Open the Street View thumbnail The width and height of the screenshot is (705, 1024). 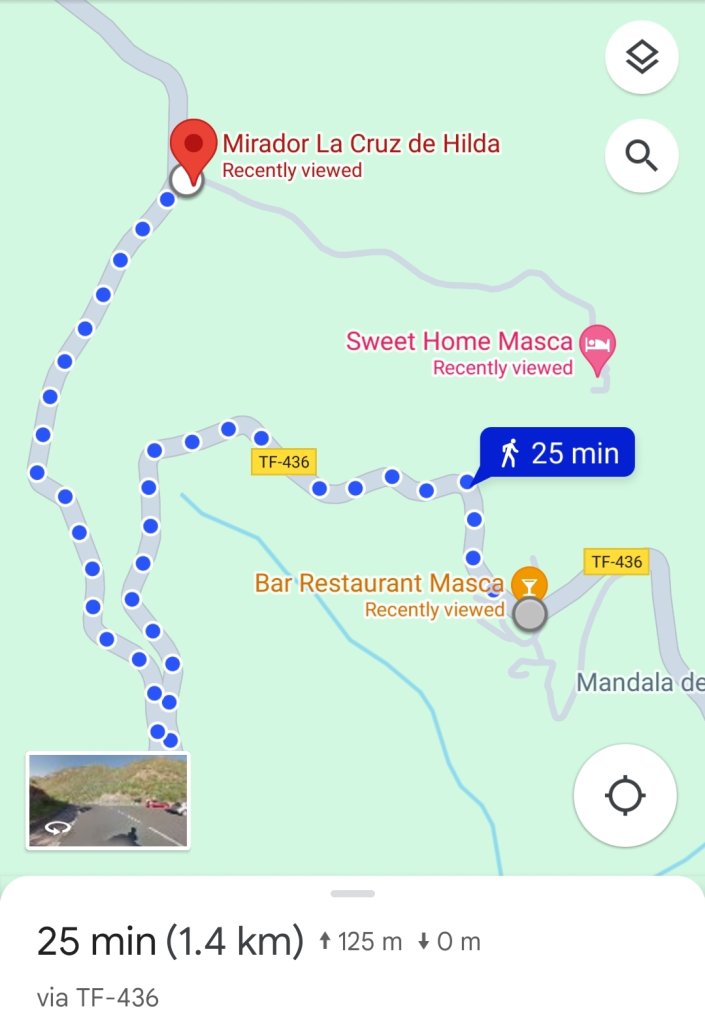click(108, 801)
